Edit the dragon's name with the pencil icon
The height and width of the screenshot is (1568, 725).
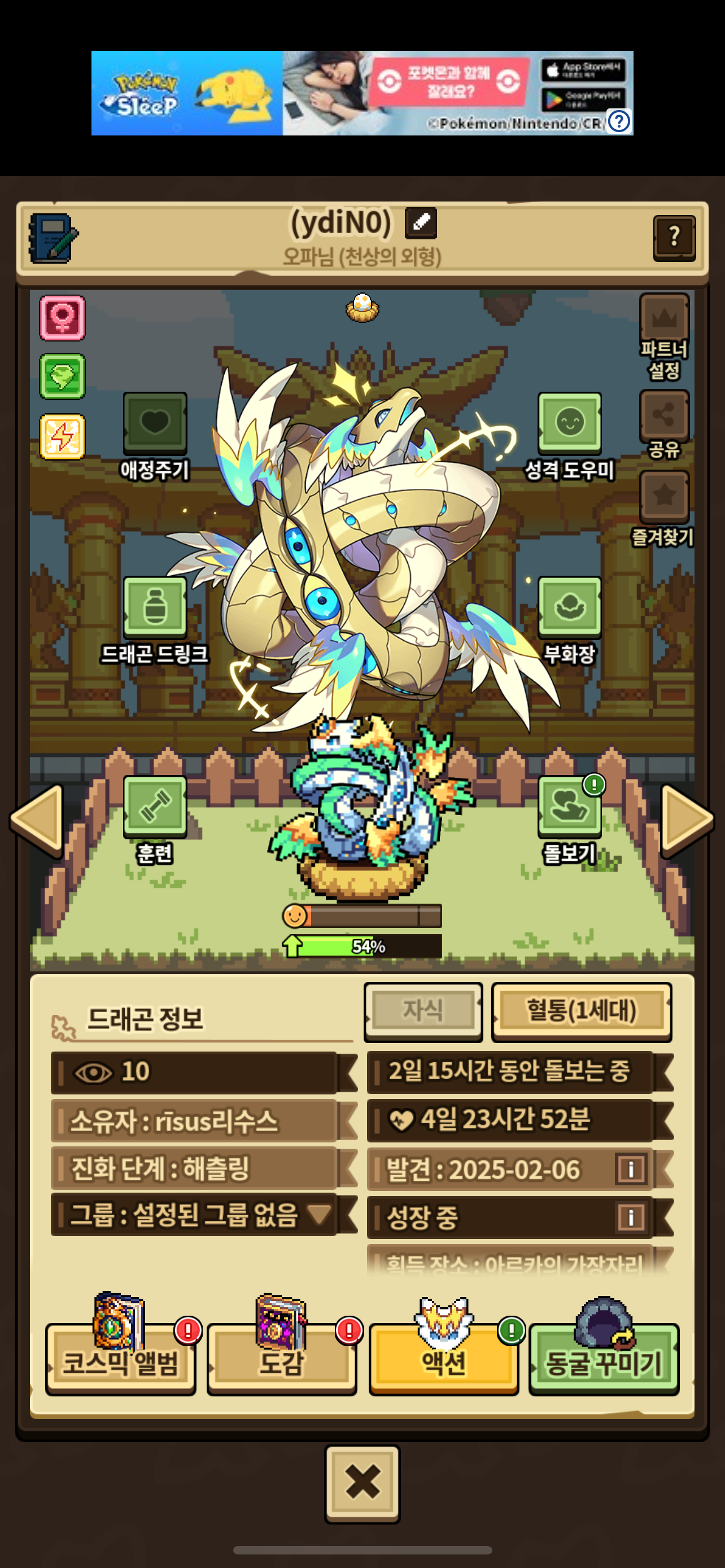tap(421, 223)
